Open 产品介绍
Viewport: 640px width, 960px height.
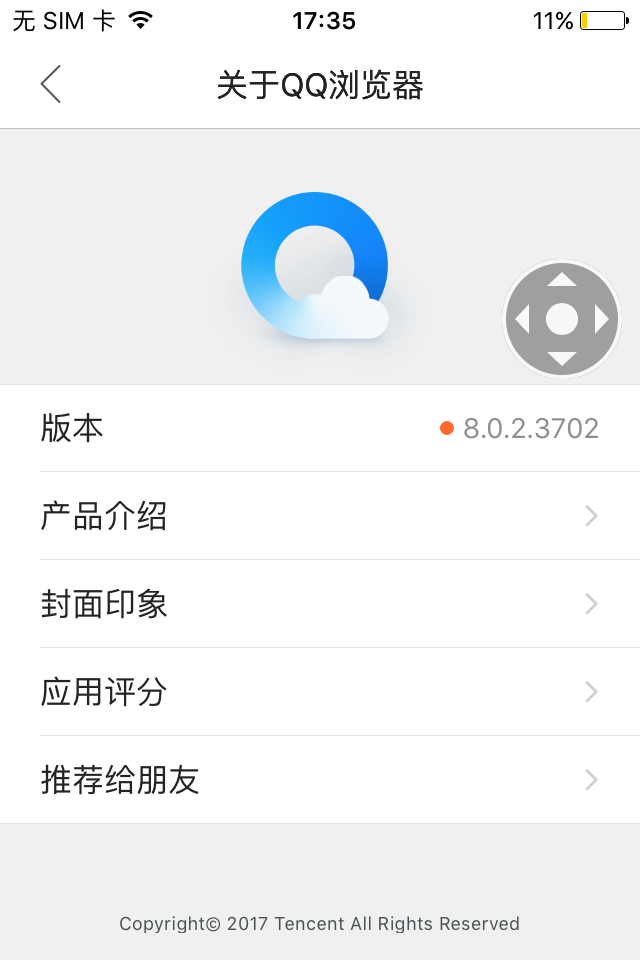tap(320, 516)
